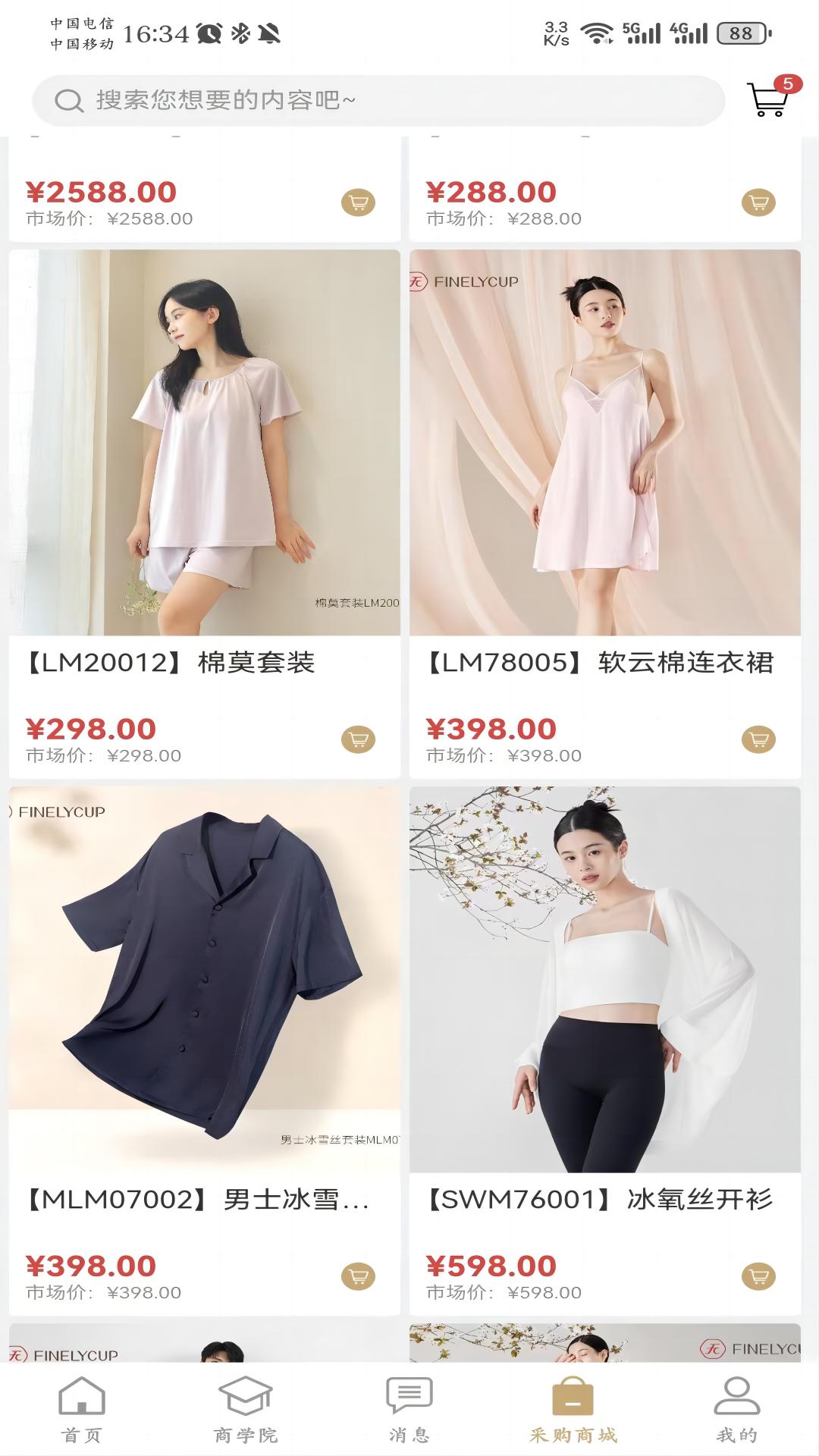Open the shopping cart with 5 items

pos(768,99)
